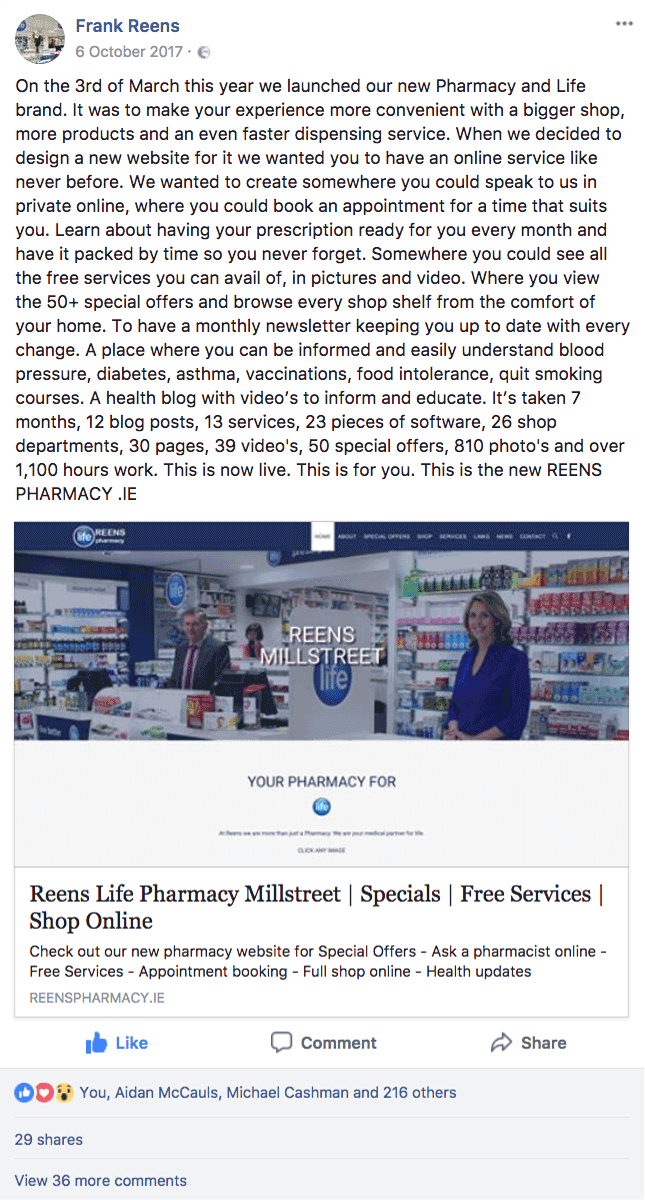Tap Frank Reens' profile picture
This screenshot has height=1200, width=645.
pos(39,38)
